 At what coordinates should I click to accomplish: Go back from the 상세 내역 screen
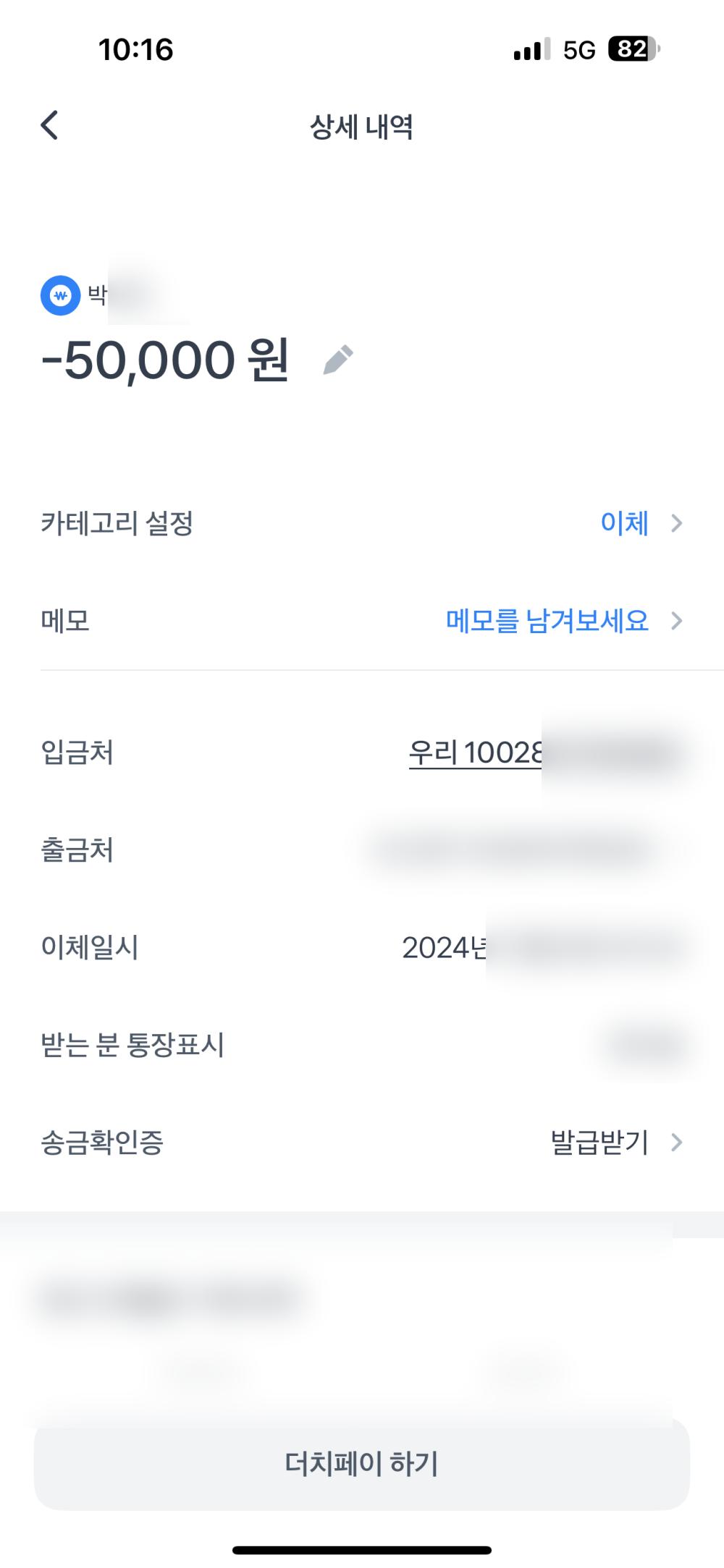[x=49, y=126]
